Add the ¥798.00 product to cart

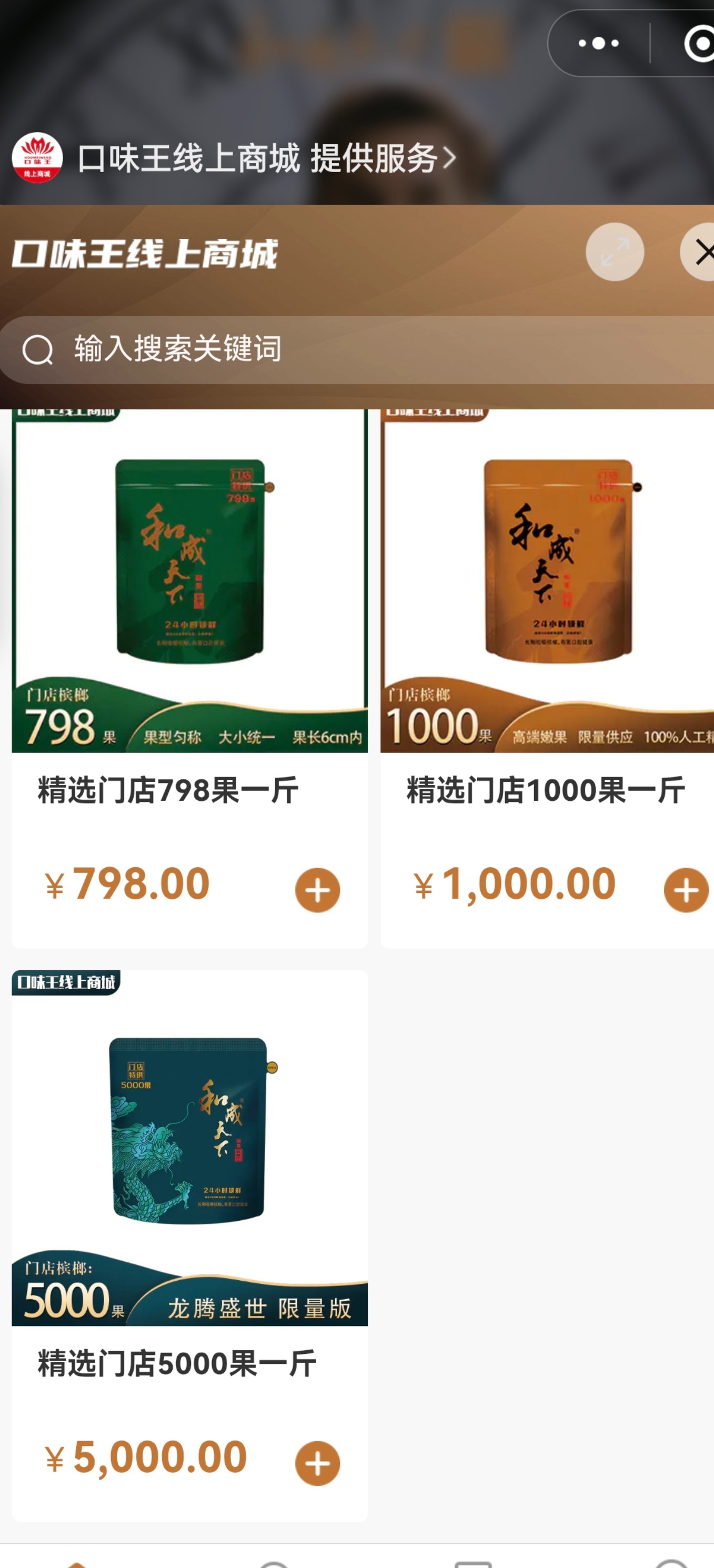(317, 889)
